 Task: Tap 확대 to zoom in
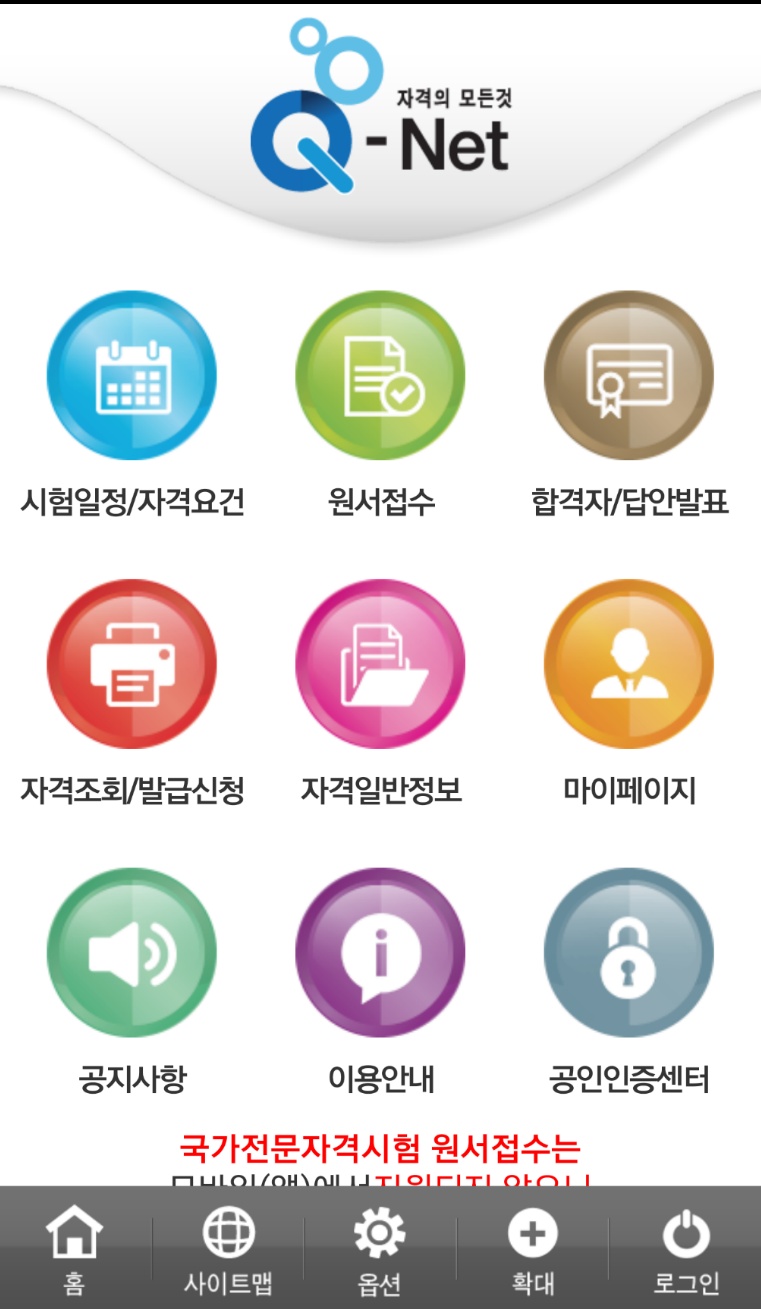click(533, 1250)
